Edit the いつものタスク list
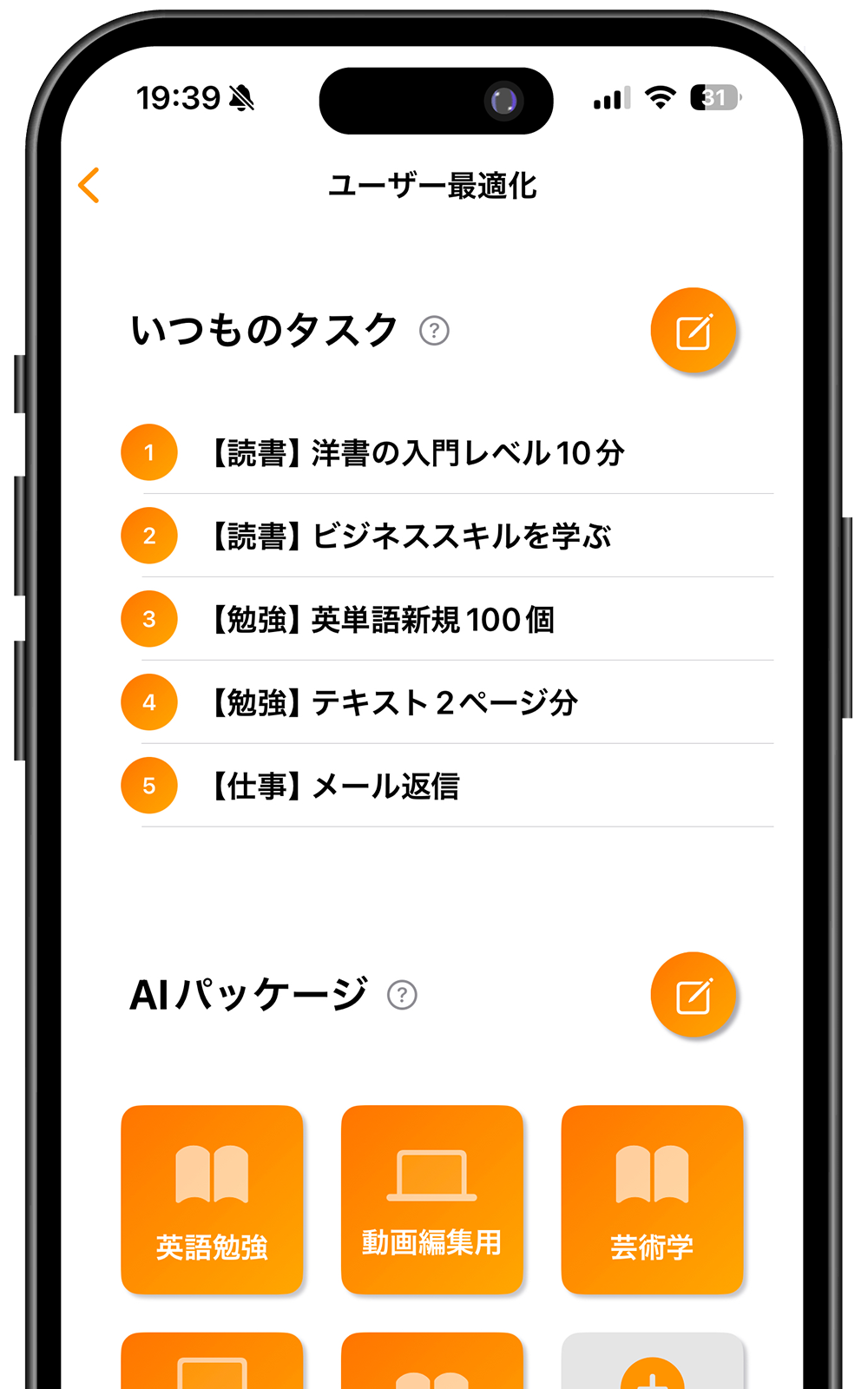 pos(693,331)
